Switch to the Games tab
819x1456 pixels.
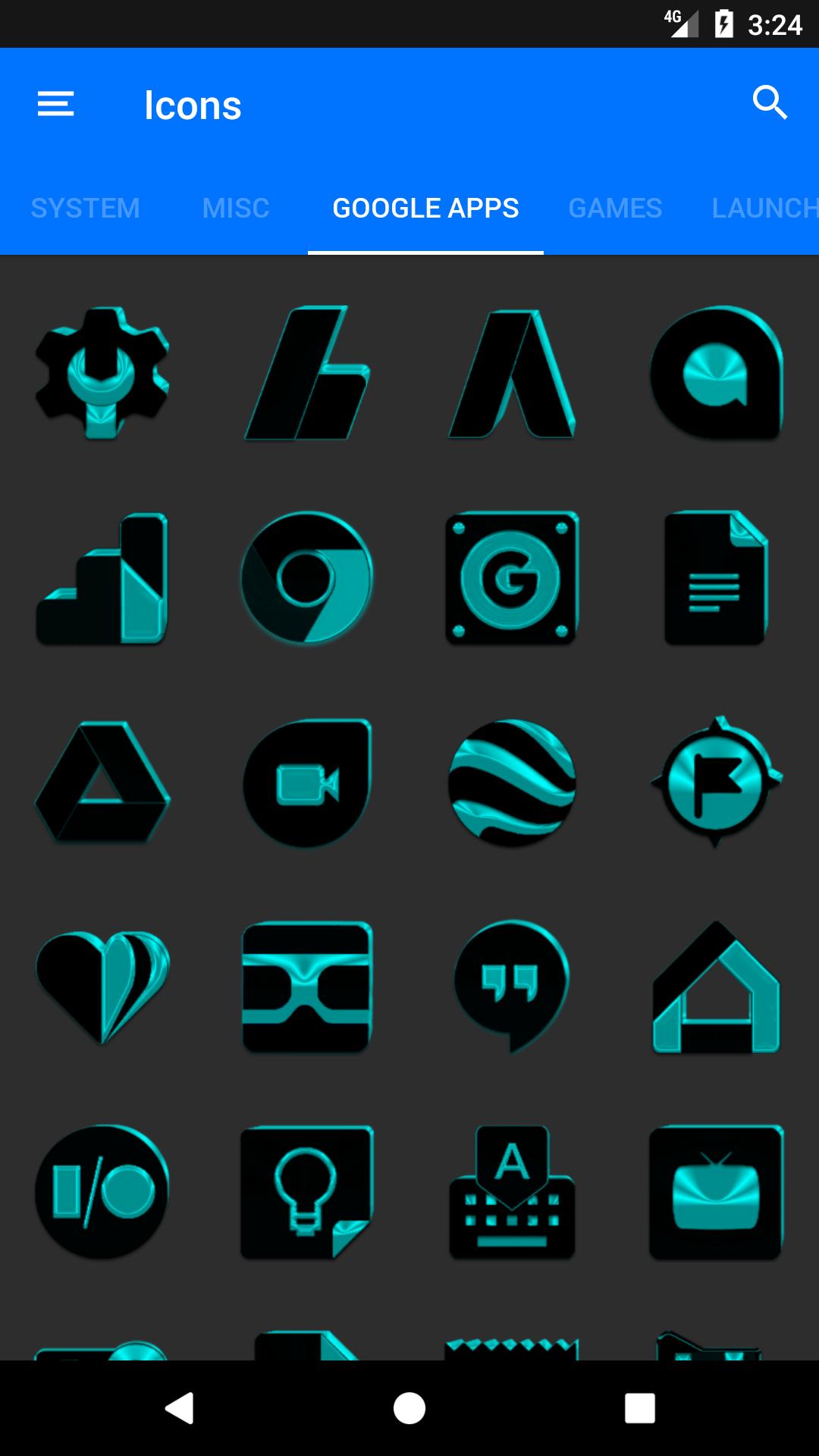point(615,208)
